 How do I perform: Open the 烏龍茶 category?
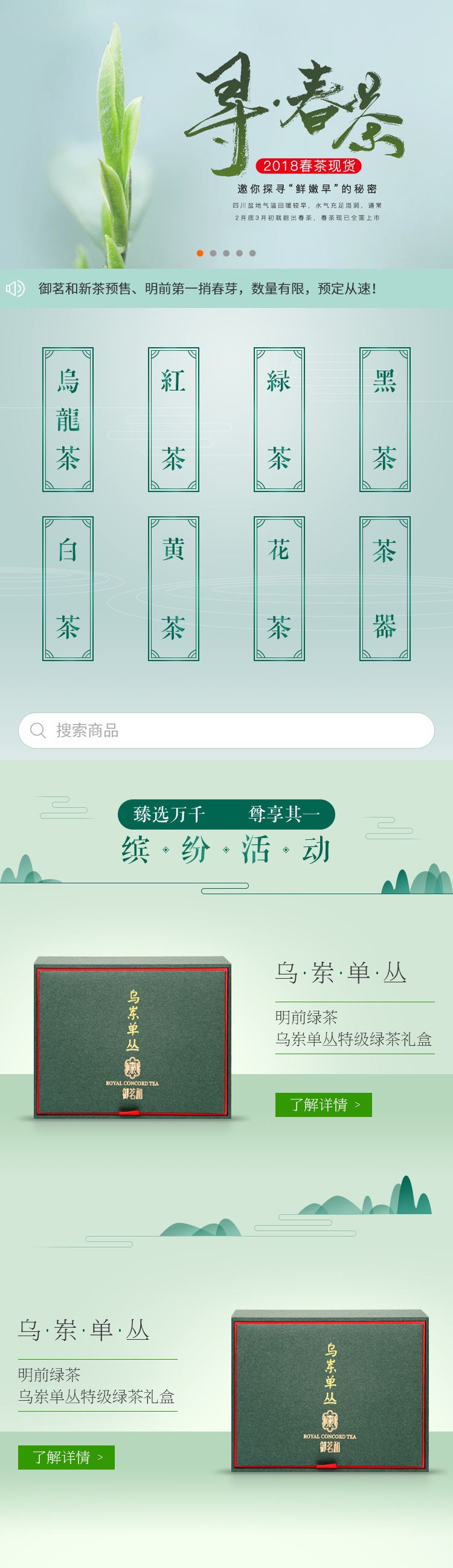[68, 420]
